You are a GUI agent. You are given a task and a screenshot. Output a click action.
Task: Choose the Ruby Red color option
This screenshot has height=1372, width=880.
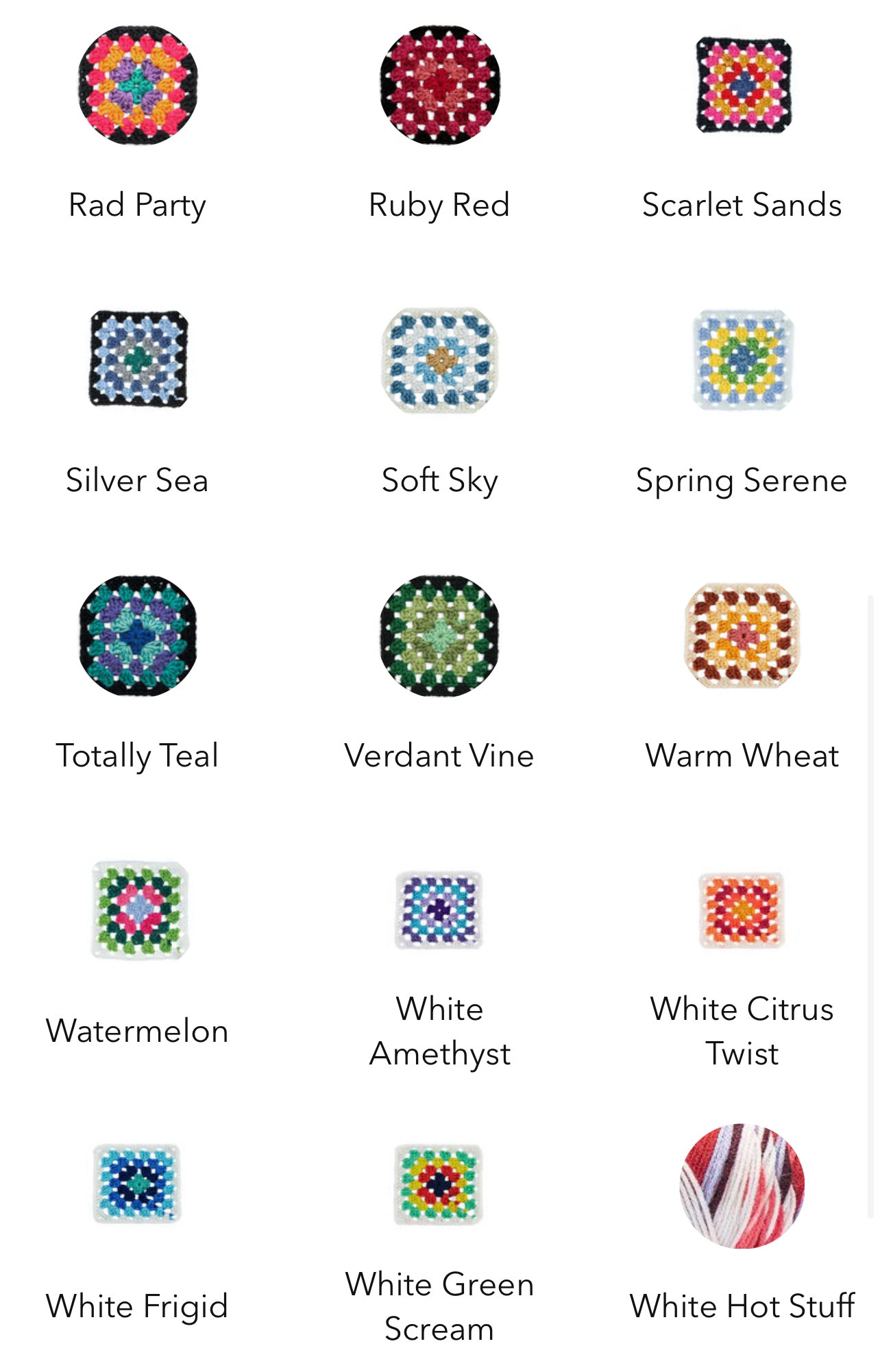440,86
